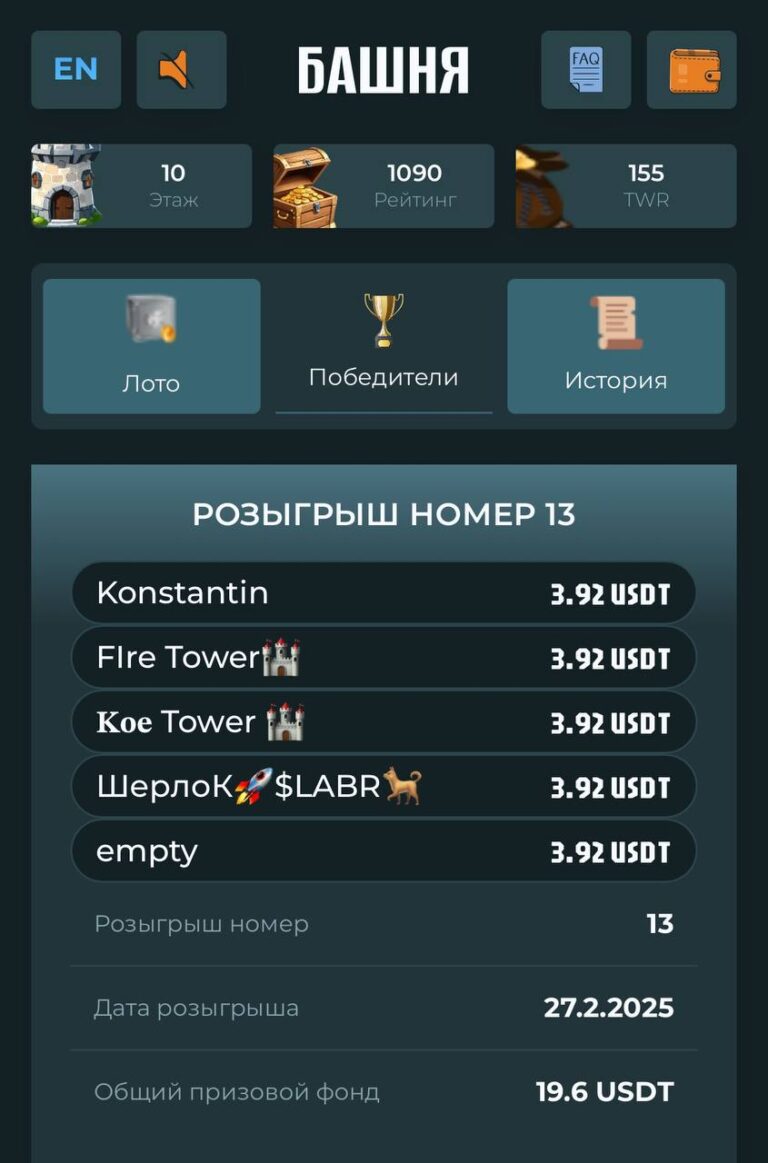768x1163 pixels.
Task: Open the Рейтинг treasure card
Action: pyautogui.click(x=383, y=186)
